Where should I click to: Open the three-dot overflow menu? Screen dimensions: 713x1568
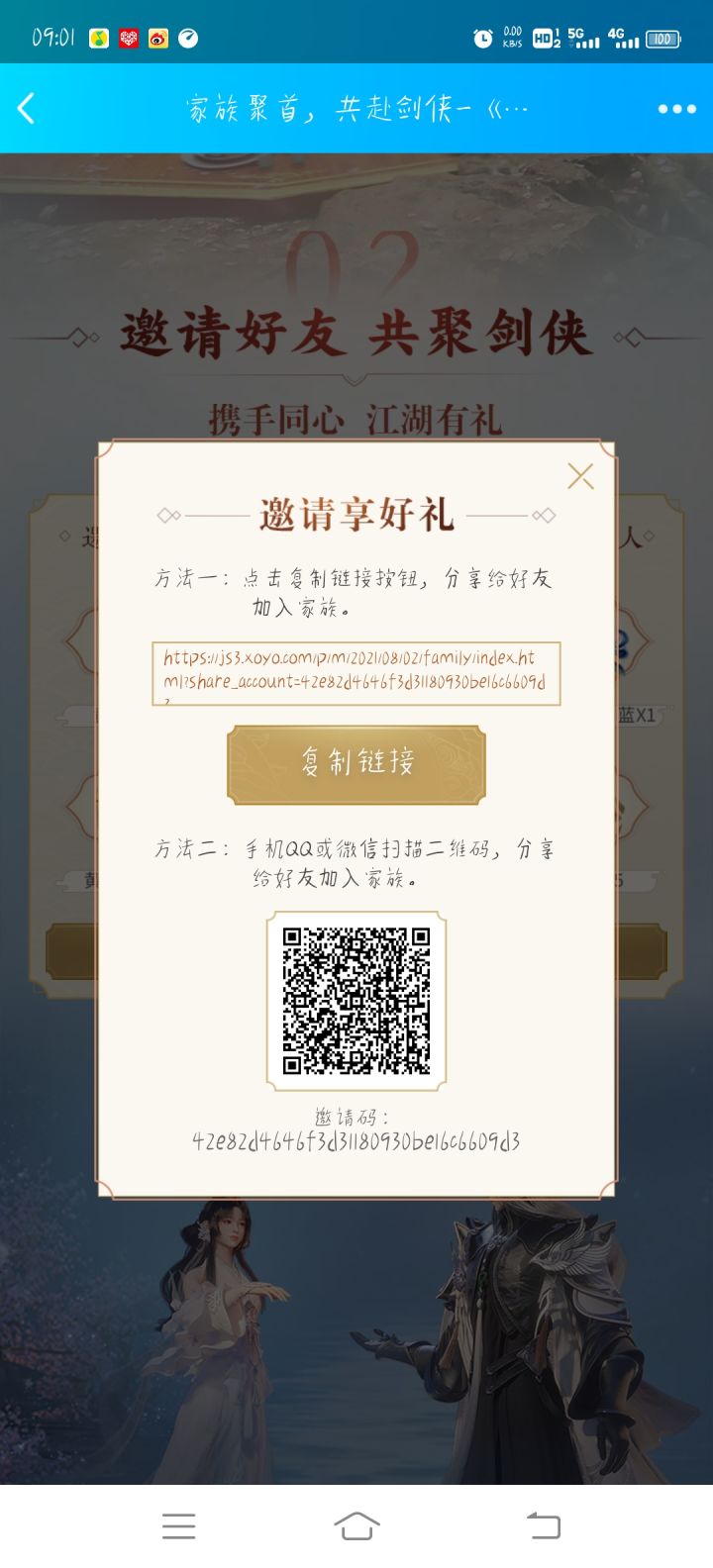(x=678, y=108)
